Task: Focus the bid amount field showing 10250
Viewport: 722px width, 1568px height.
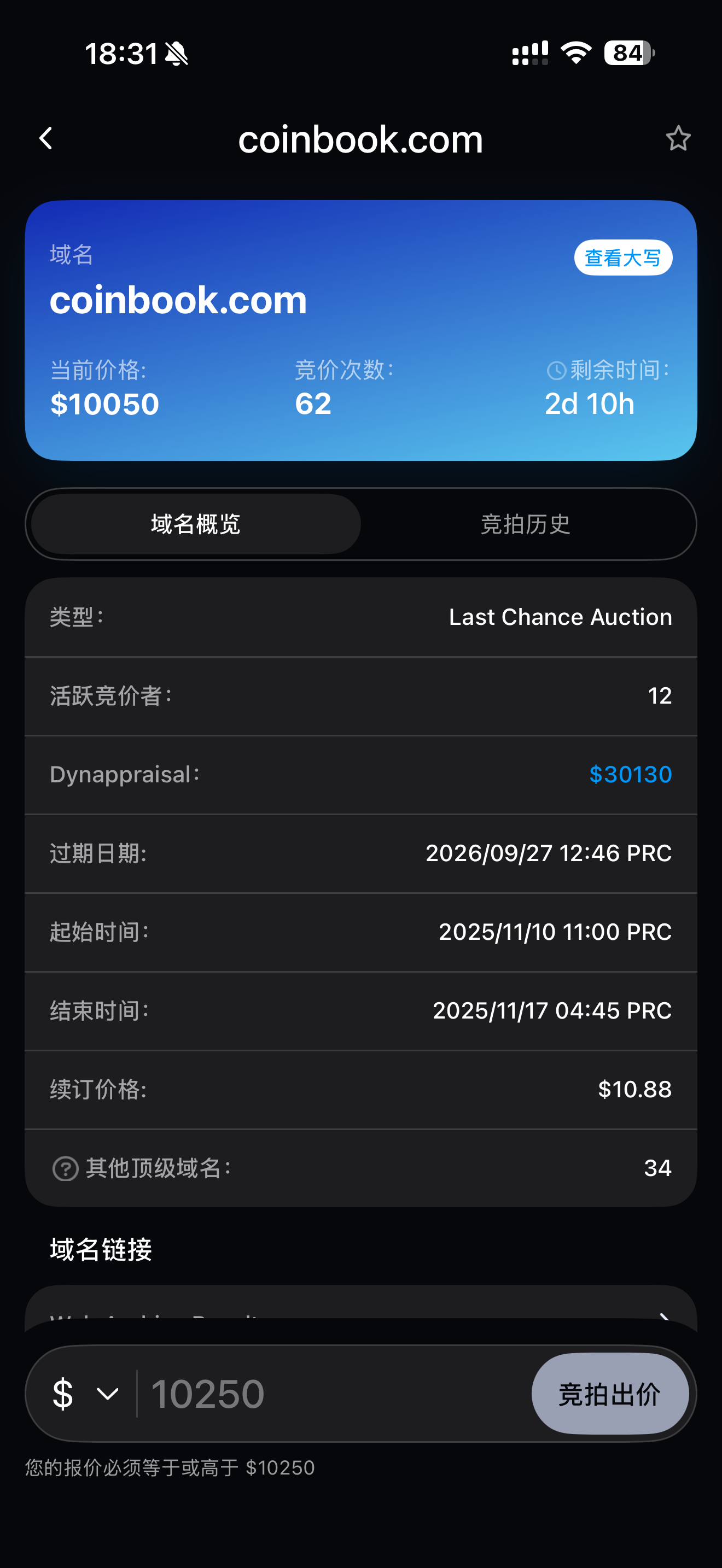Action: point(329,1393)
